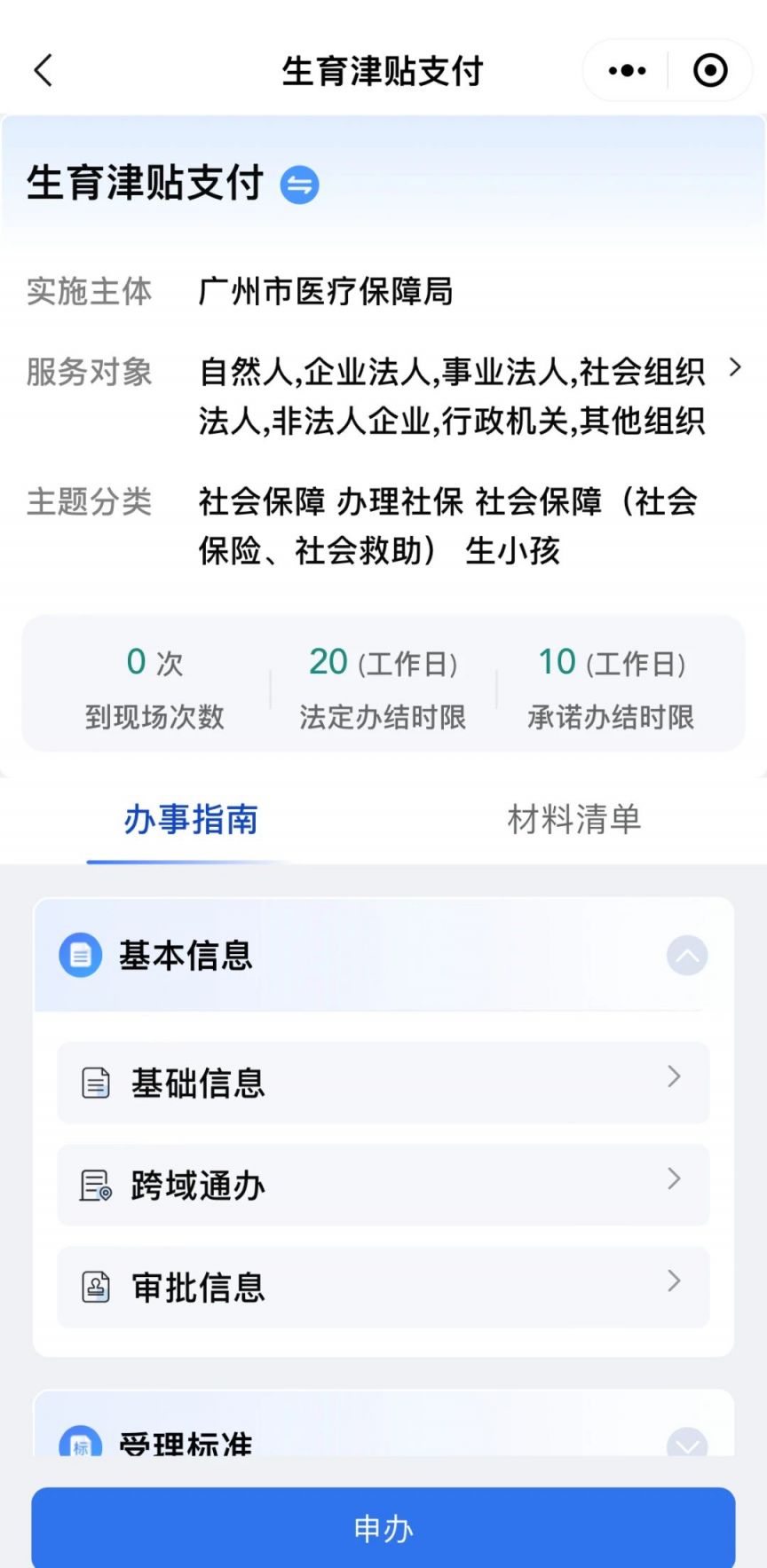
Task: Open the mini program more options menu
Action: coord(627,71)
